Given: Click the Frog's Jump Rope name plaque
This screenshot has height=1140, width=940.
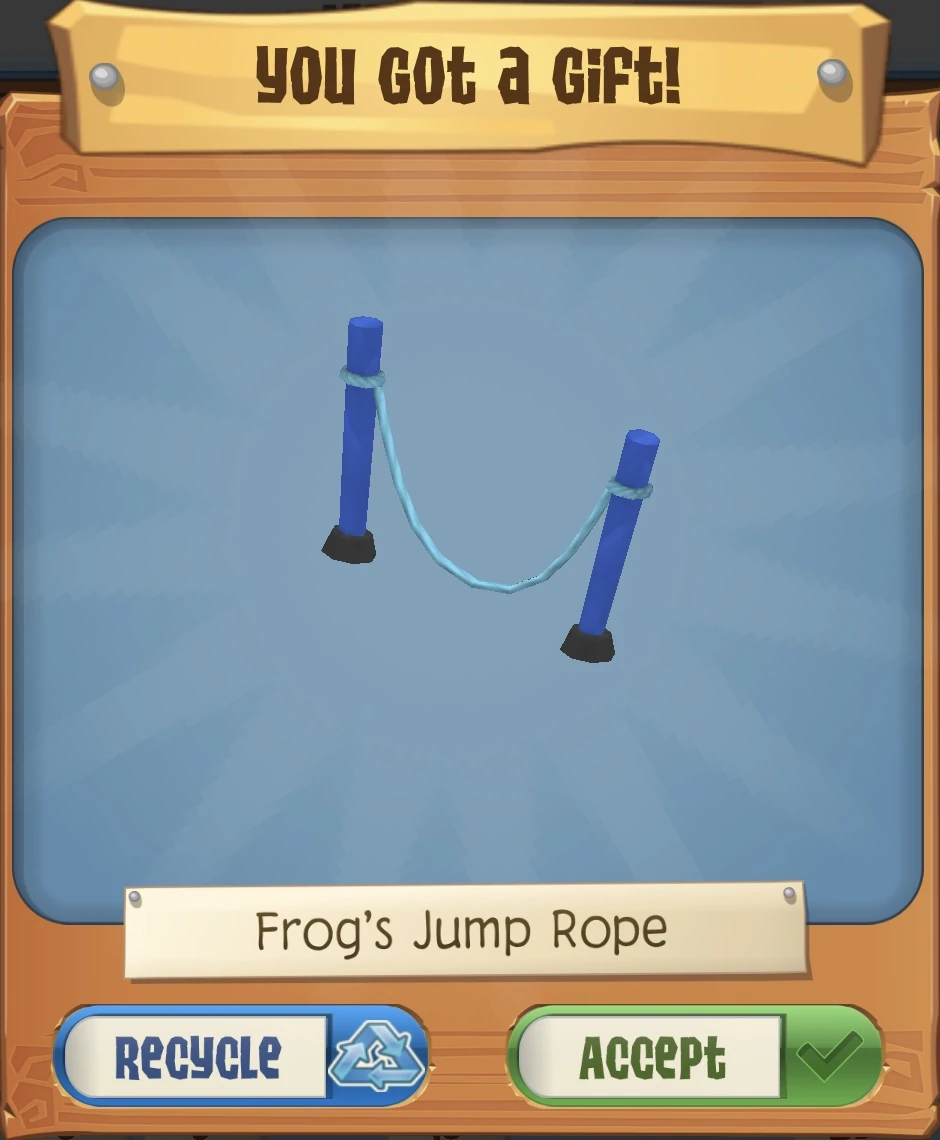Looking at the screenshot, I should tap(460, 930).
